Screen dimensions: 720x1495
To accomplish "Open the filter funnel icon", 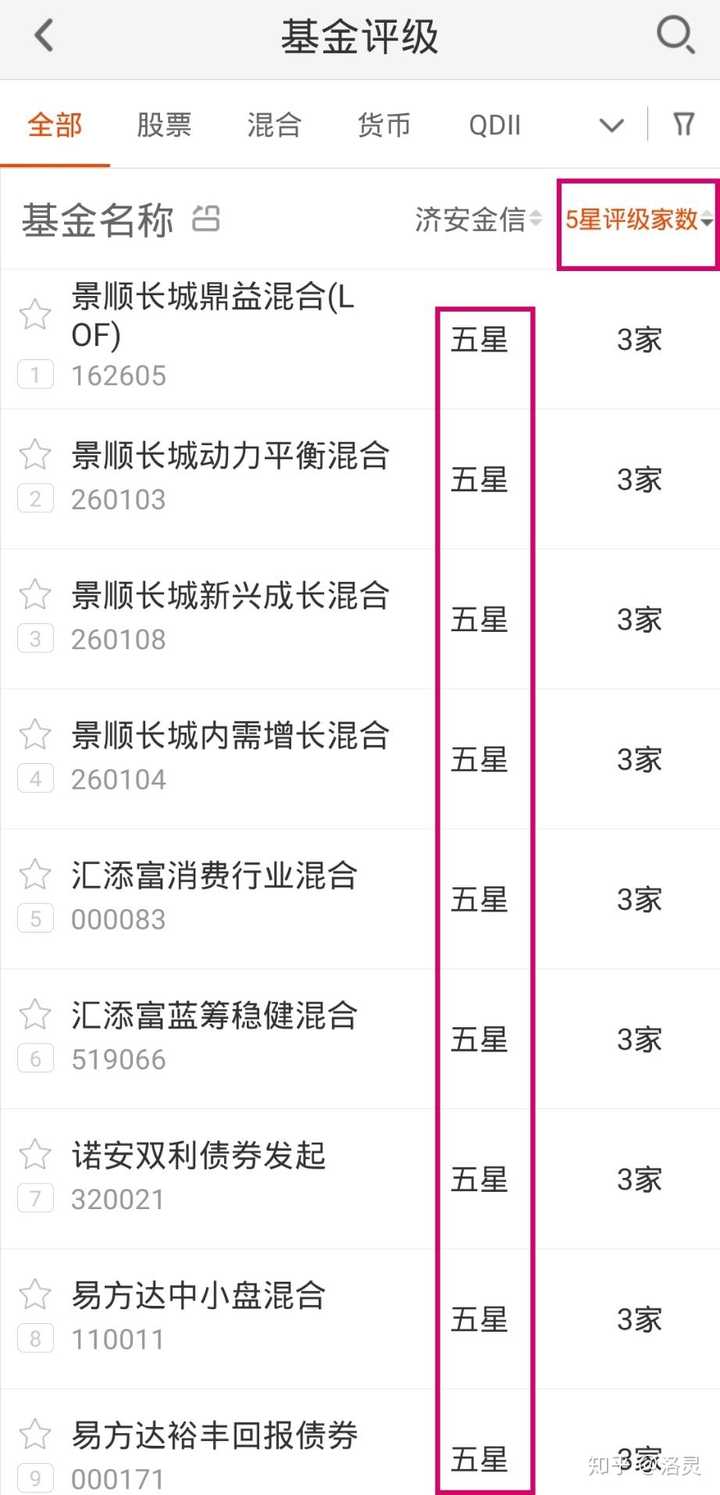I will coord(684,124).
